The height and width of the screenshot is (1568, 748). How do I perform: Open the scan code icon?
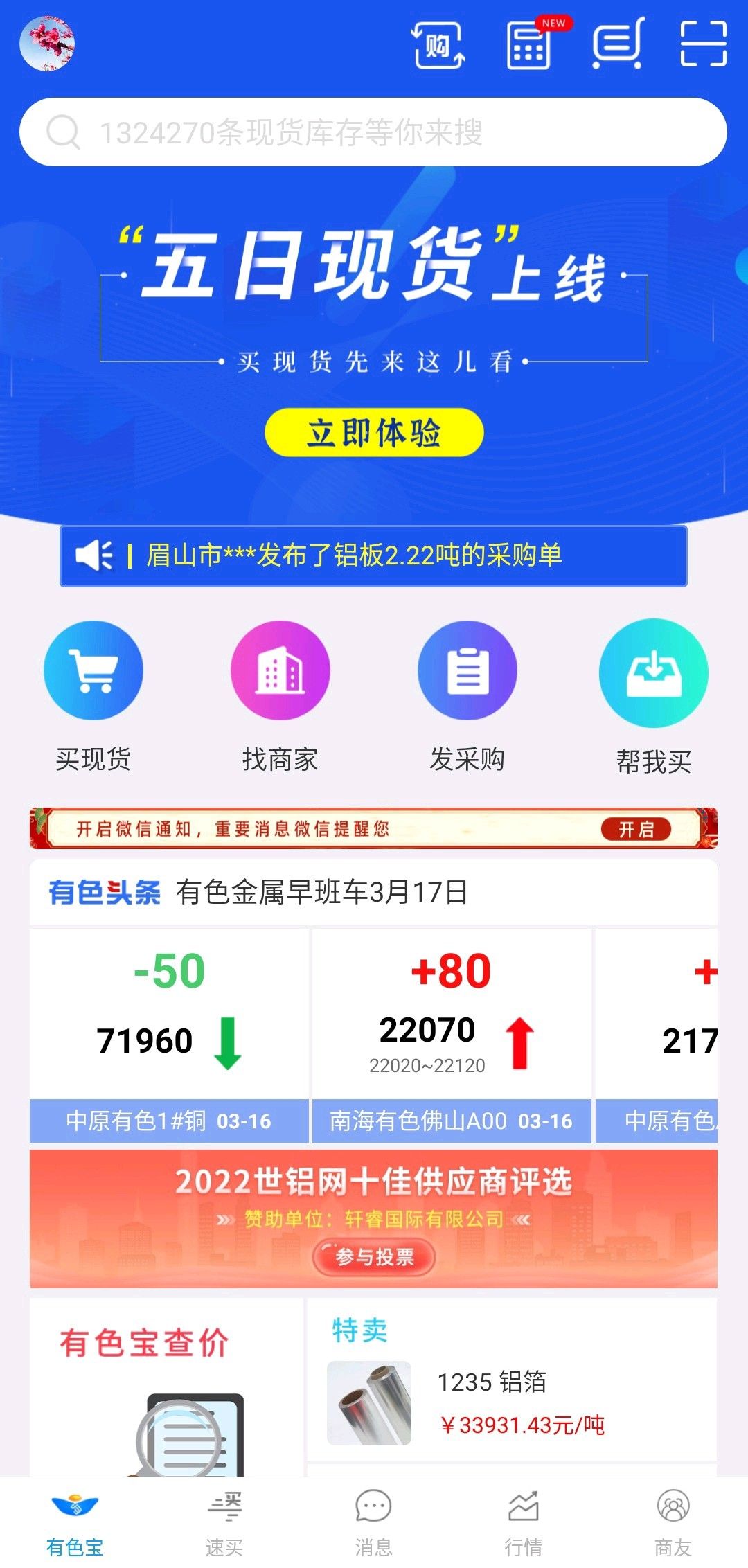point(703,44)
